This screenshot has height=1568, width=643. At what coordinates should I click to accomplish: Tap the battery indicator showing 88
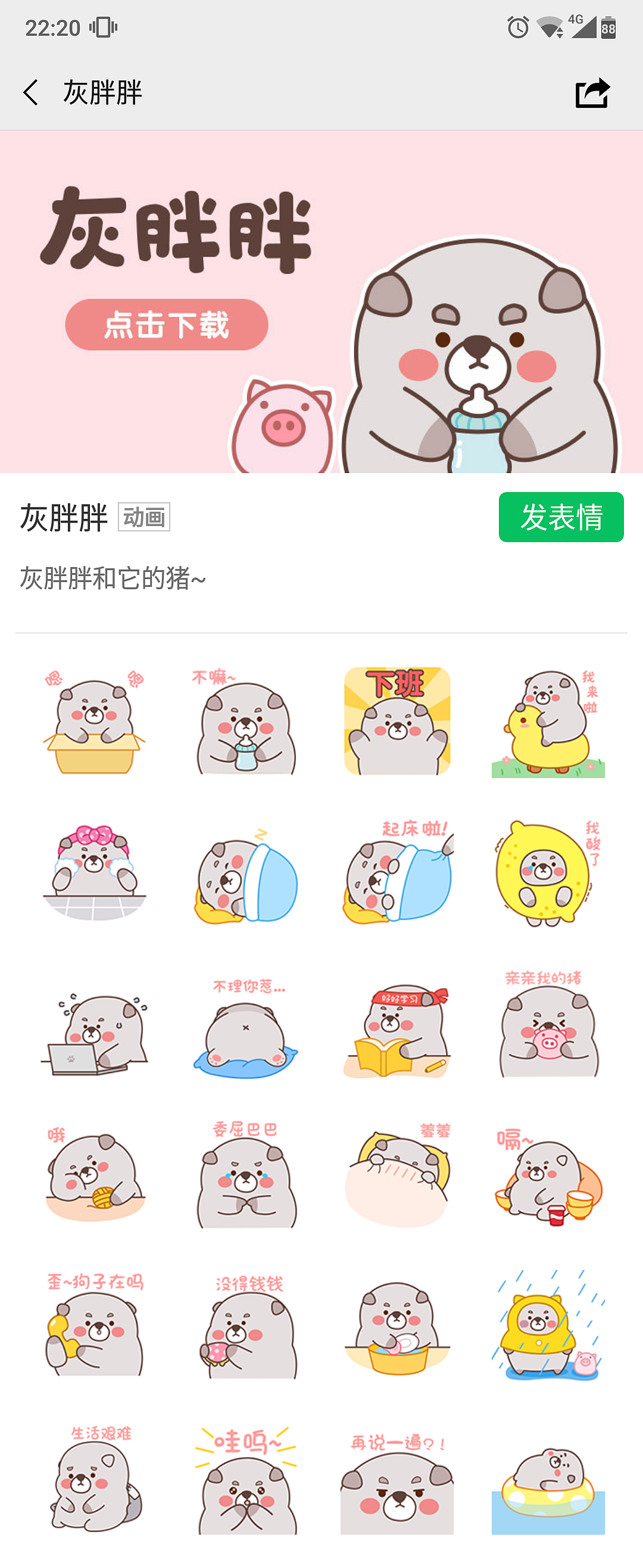click(608, 27)
